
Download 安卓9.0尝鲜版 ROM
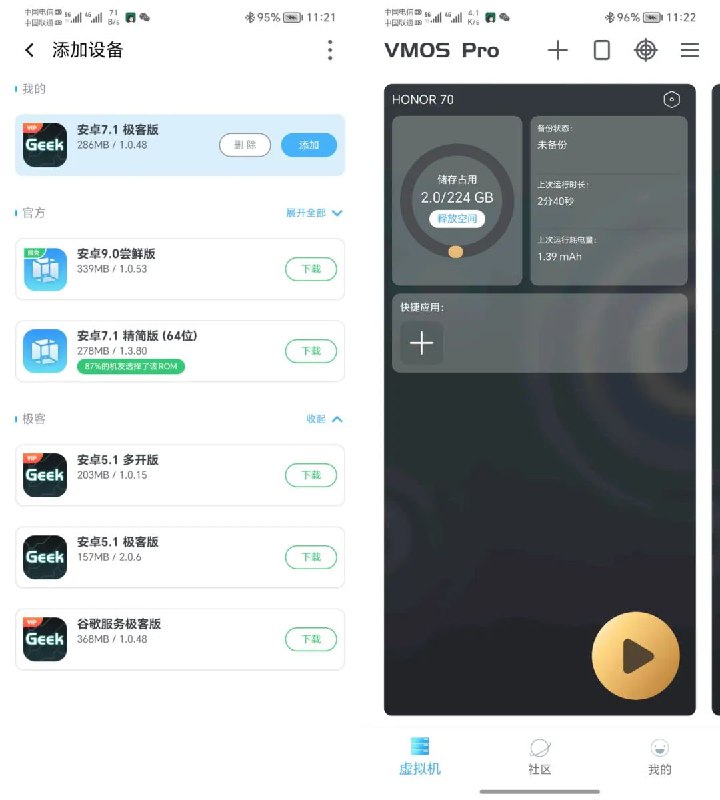pyautogui.click(x=311, y=269)
